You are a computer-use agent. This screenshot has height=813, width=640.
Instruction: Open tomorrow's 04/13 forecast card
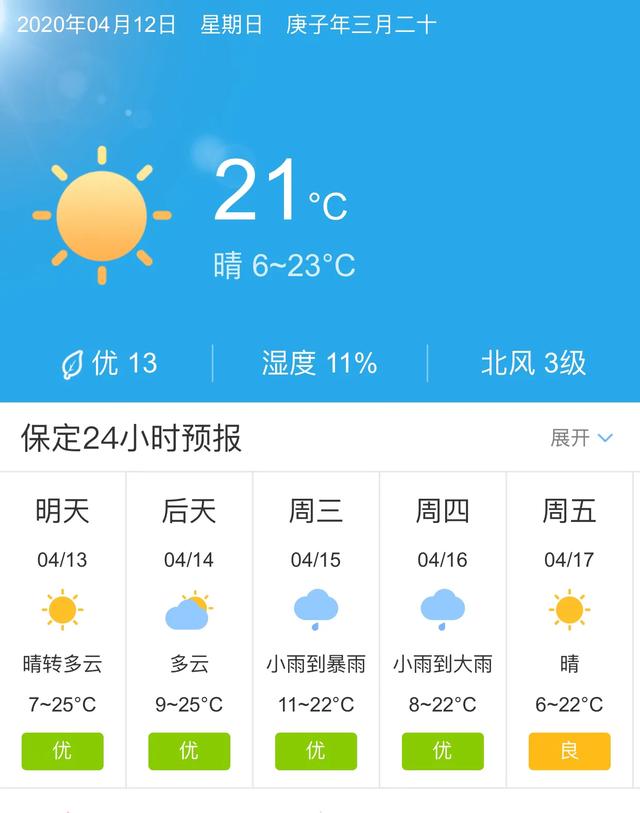pyautogui.click(x=62, y=630)
